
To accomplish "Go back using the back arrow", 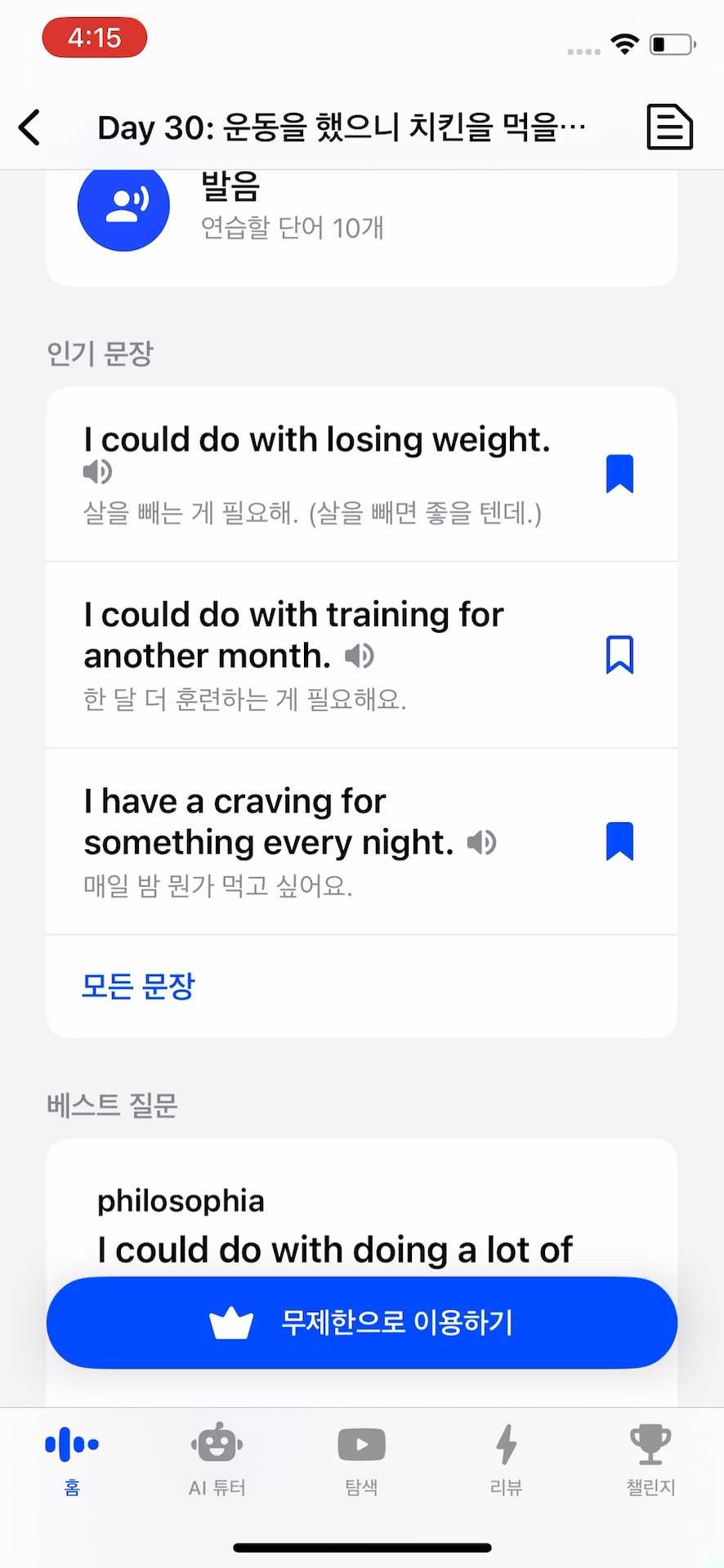I will coord(30,127).
